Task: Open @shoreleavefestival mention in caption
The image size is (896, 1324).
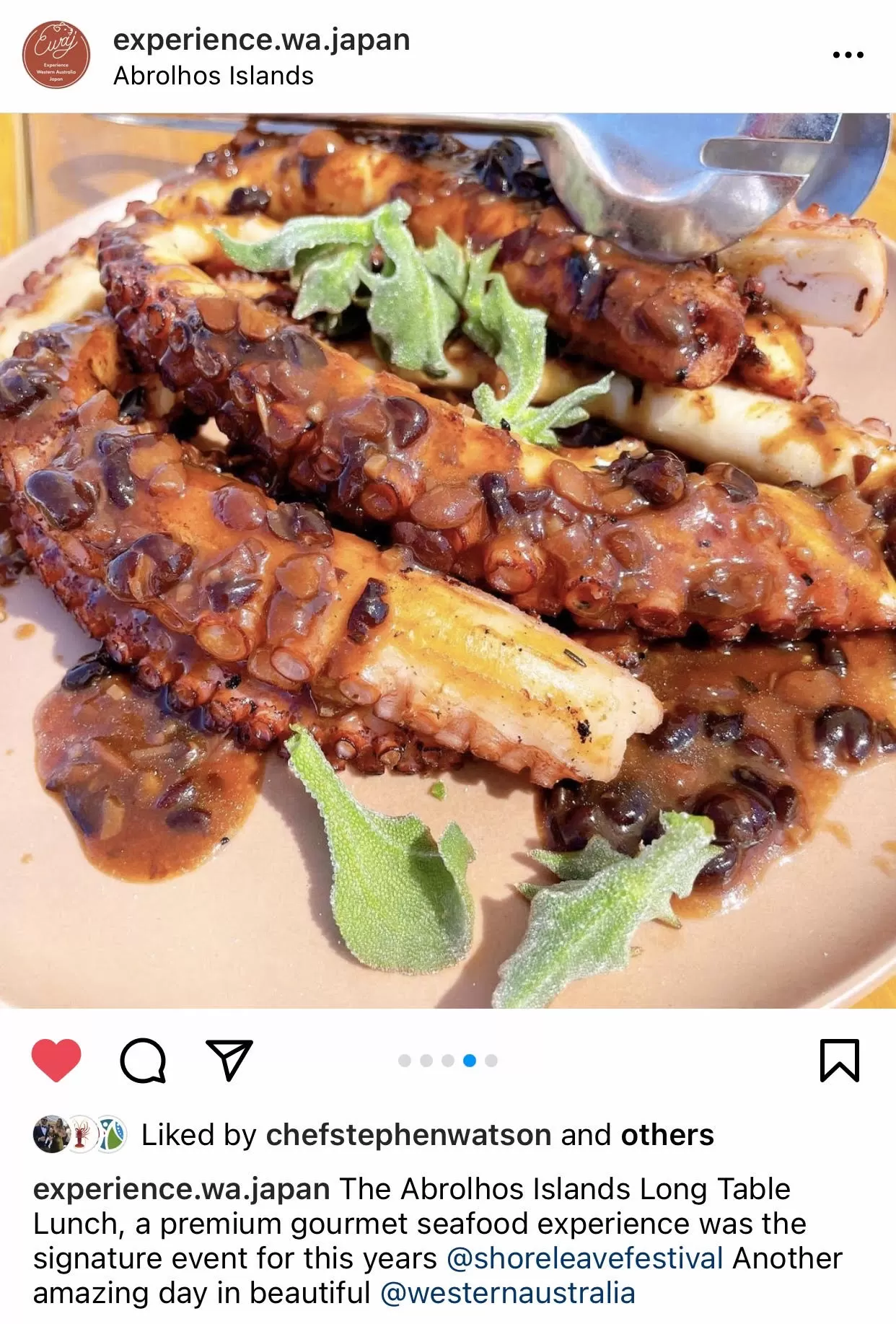Action: tap(584, 1258)
